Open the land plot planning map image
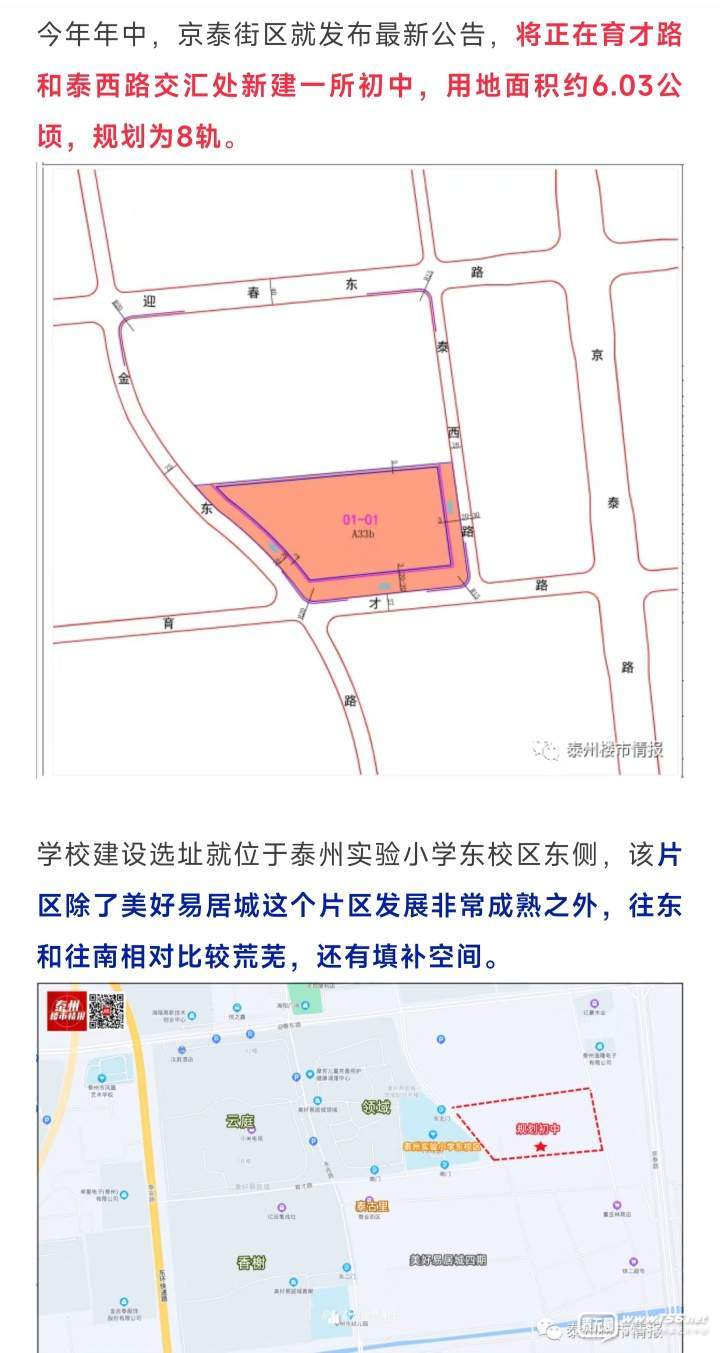720x1353 pixels. tap(360, 470)
